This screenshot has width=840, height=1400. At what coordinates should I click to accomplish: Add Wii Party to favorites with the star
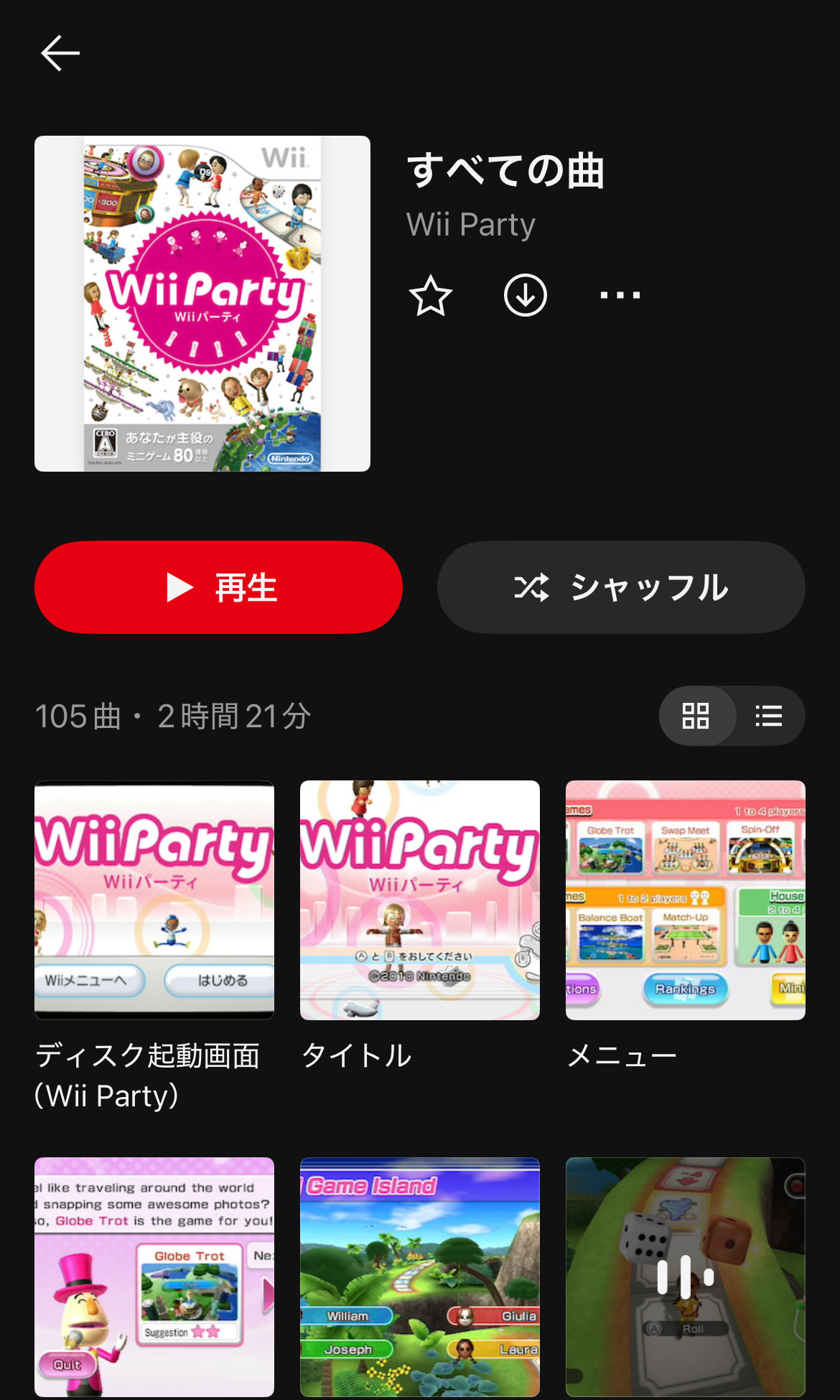coord(431,295)
